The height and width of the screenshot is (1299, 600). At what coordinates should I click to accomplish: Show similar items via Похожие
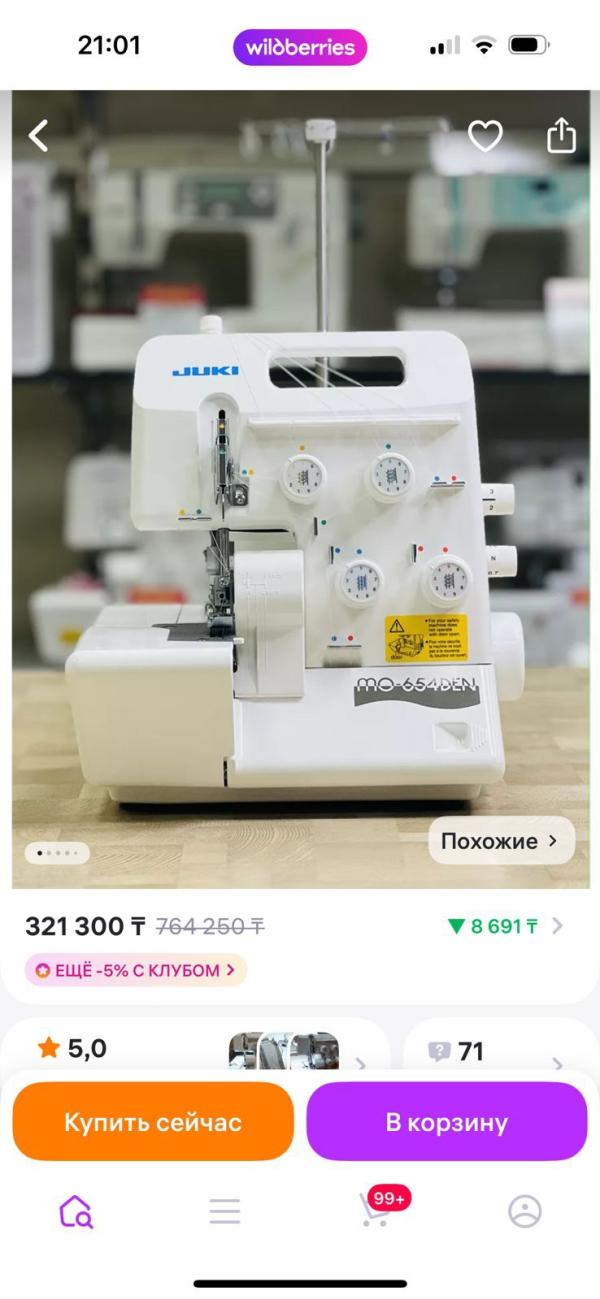click(501, 841)
